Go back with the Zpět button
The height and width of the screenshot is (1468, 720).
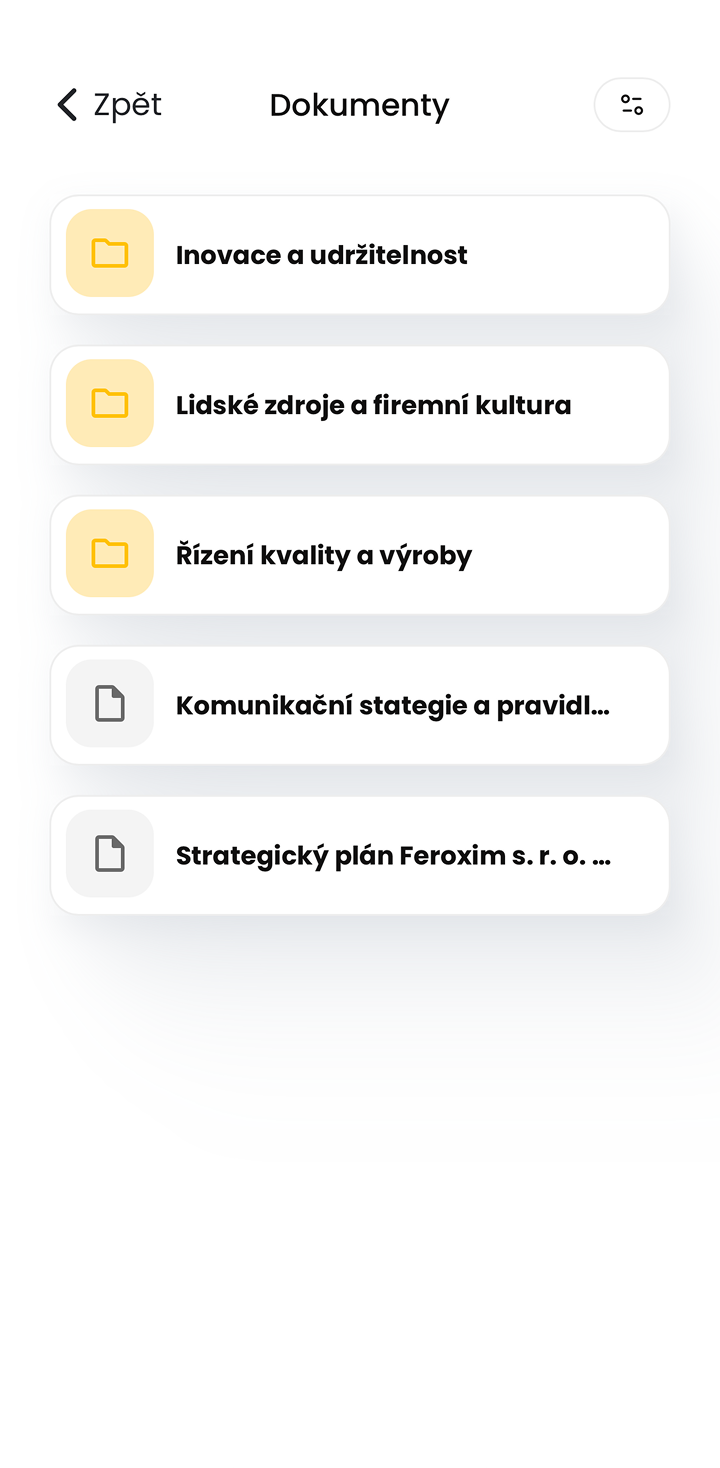click(x=109, y=105)
